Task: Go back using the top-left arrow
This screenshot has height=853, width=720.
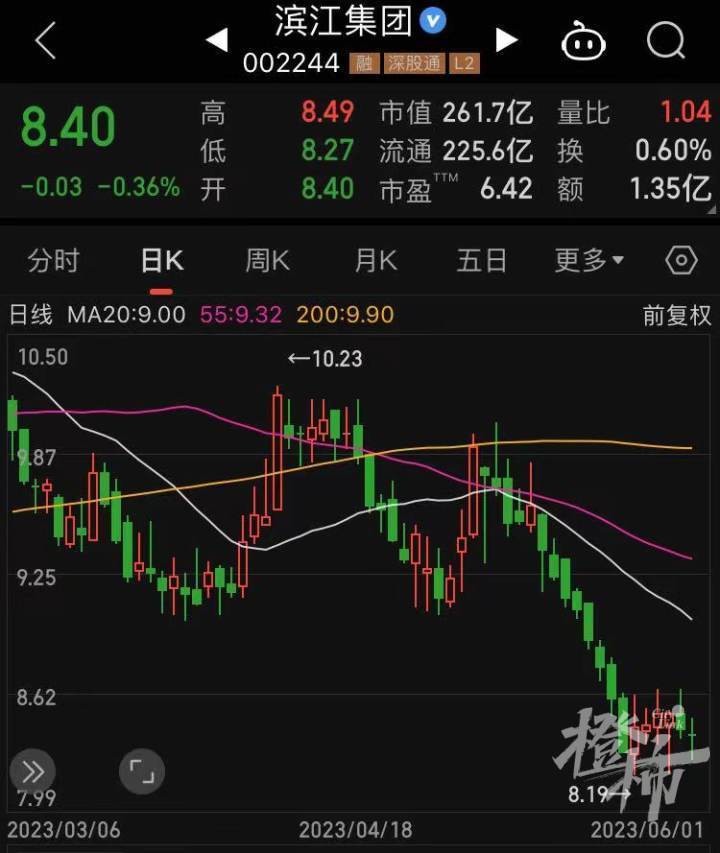Action: [x=45, y=41]
